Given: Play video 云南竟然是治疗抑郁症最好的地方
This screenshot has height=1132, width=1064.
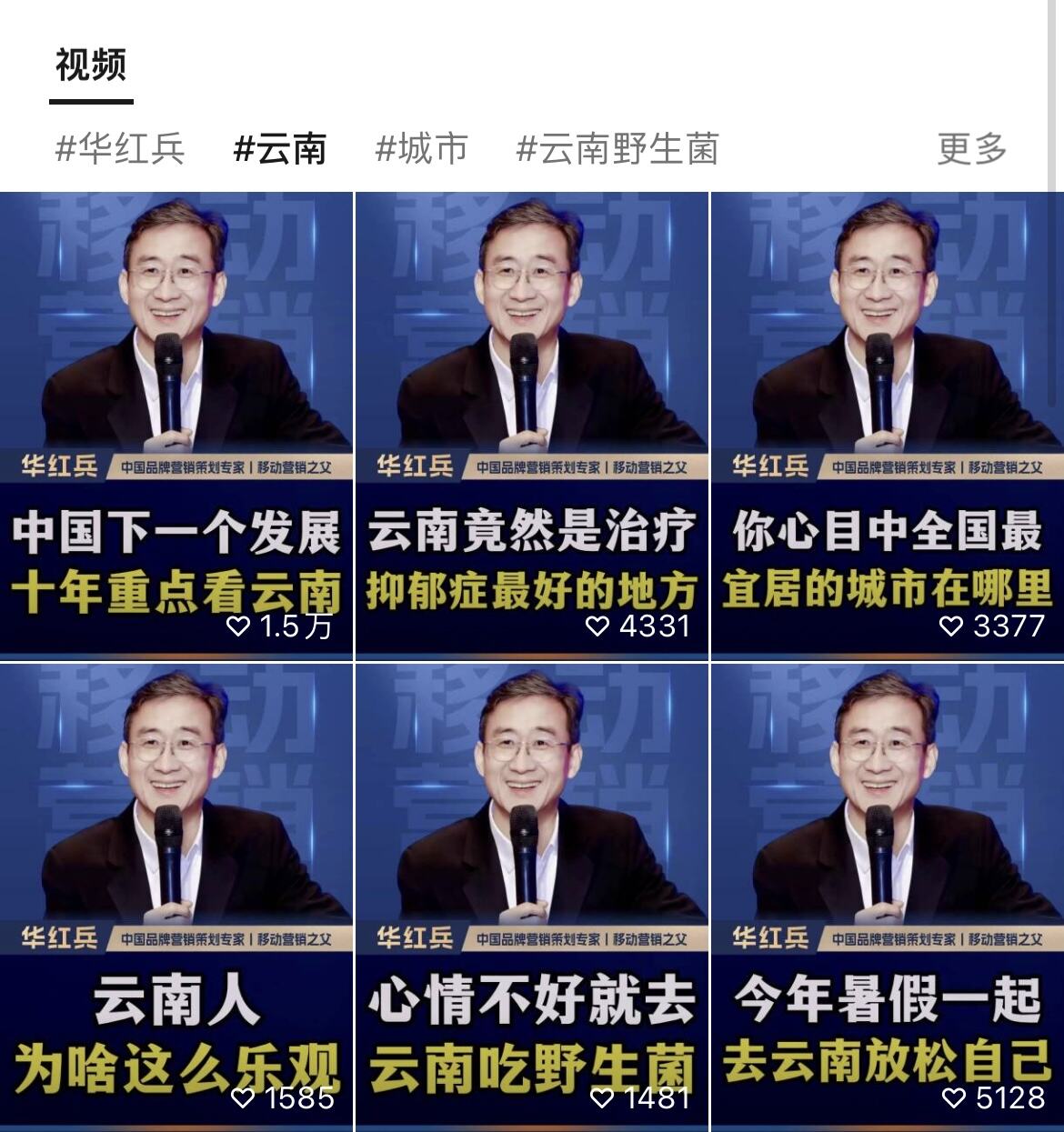Looking at the screenshot, I should pyautogui.click(x=531, y=422).
